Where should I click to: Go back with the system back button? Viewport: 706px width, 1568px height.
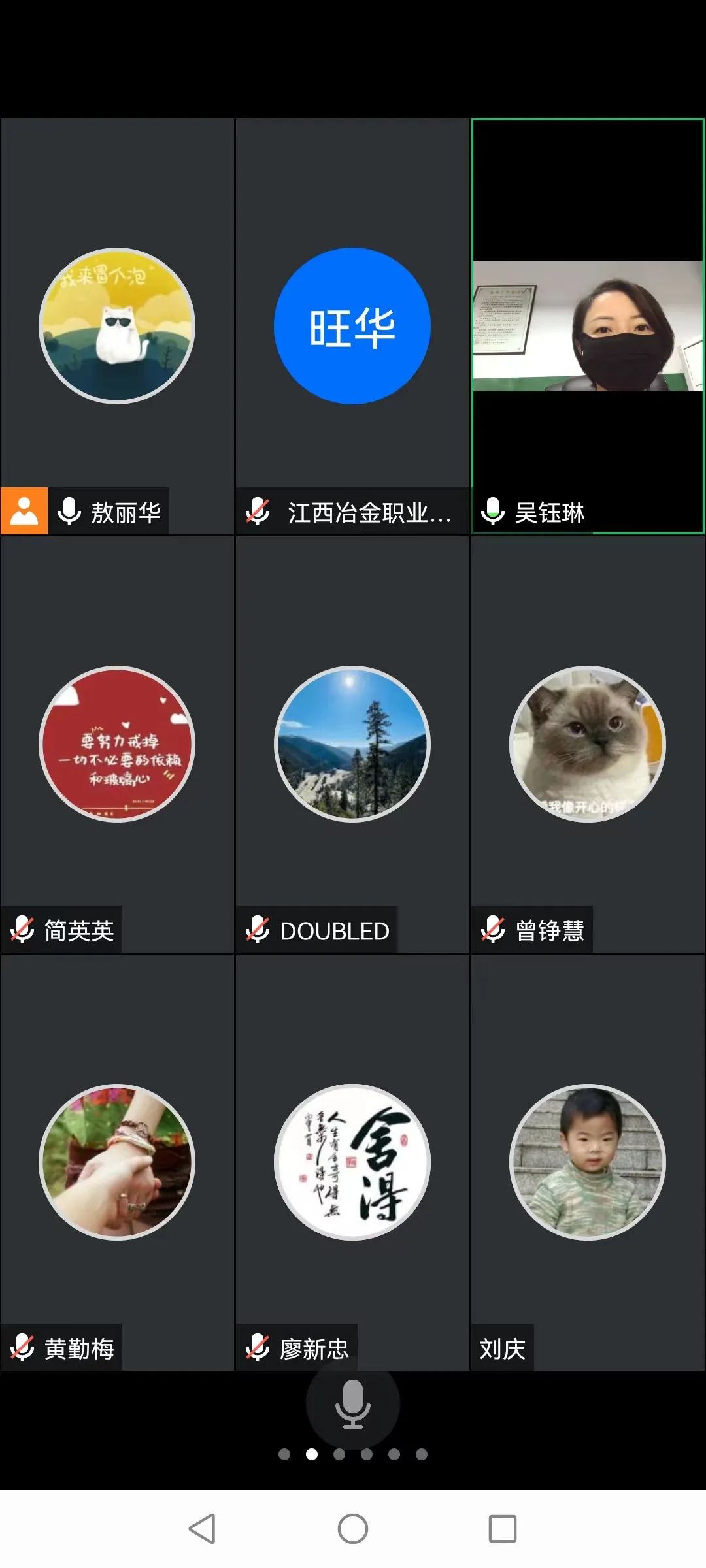202,1528
